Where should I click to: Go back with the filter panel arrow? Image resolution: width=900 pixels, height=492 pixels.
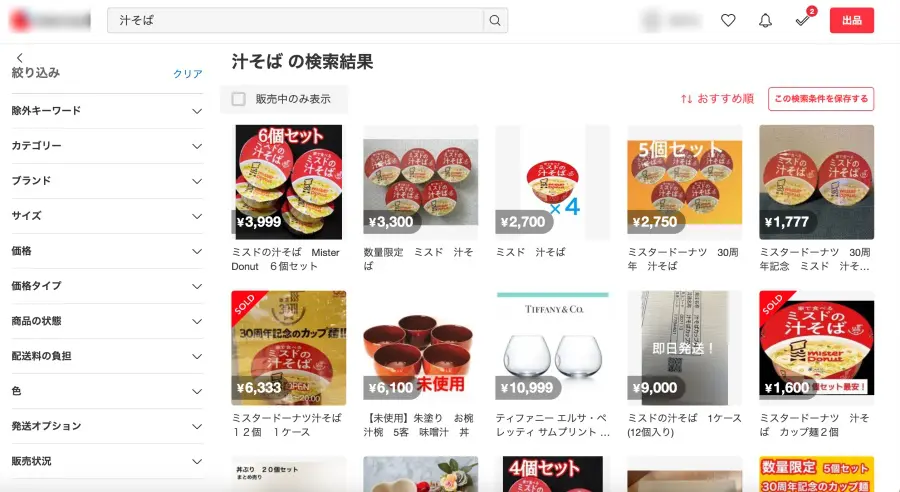19,58
